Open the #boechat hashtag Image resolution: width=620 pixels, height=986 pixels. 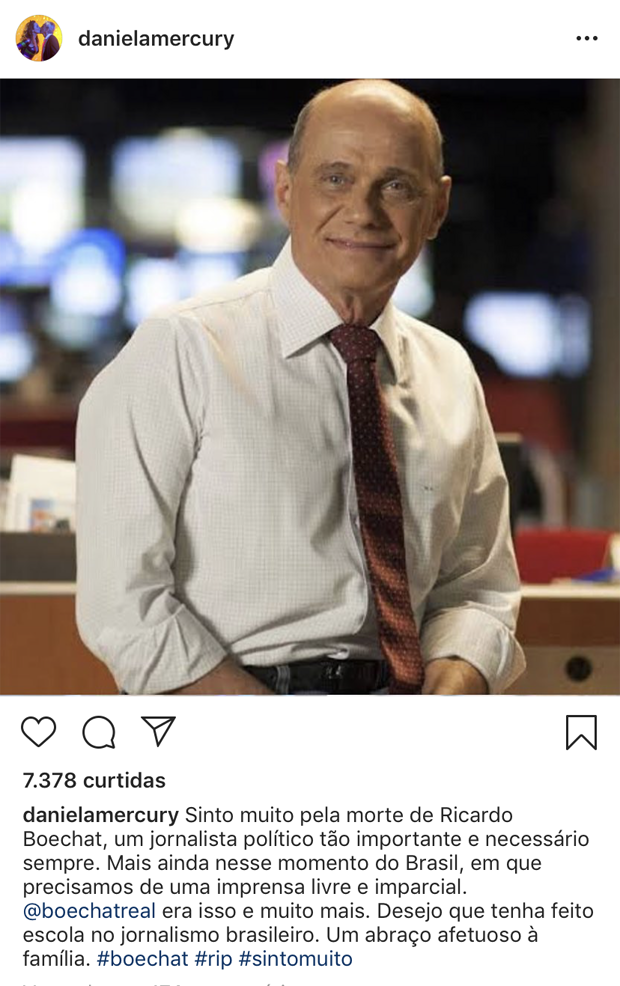point(142,959)
